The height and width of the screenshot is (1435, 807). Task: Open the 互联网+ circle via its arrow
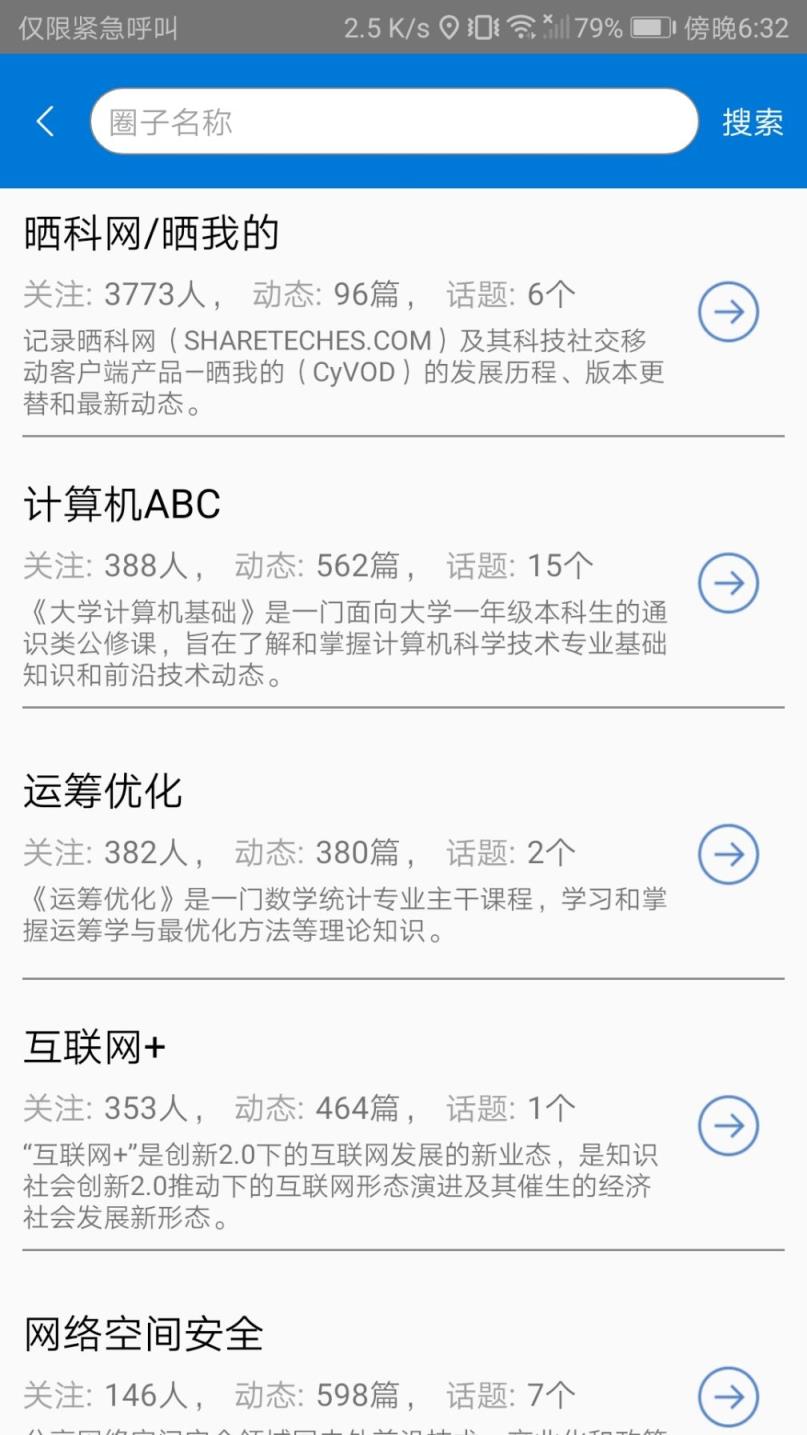coord(728,1125)
